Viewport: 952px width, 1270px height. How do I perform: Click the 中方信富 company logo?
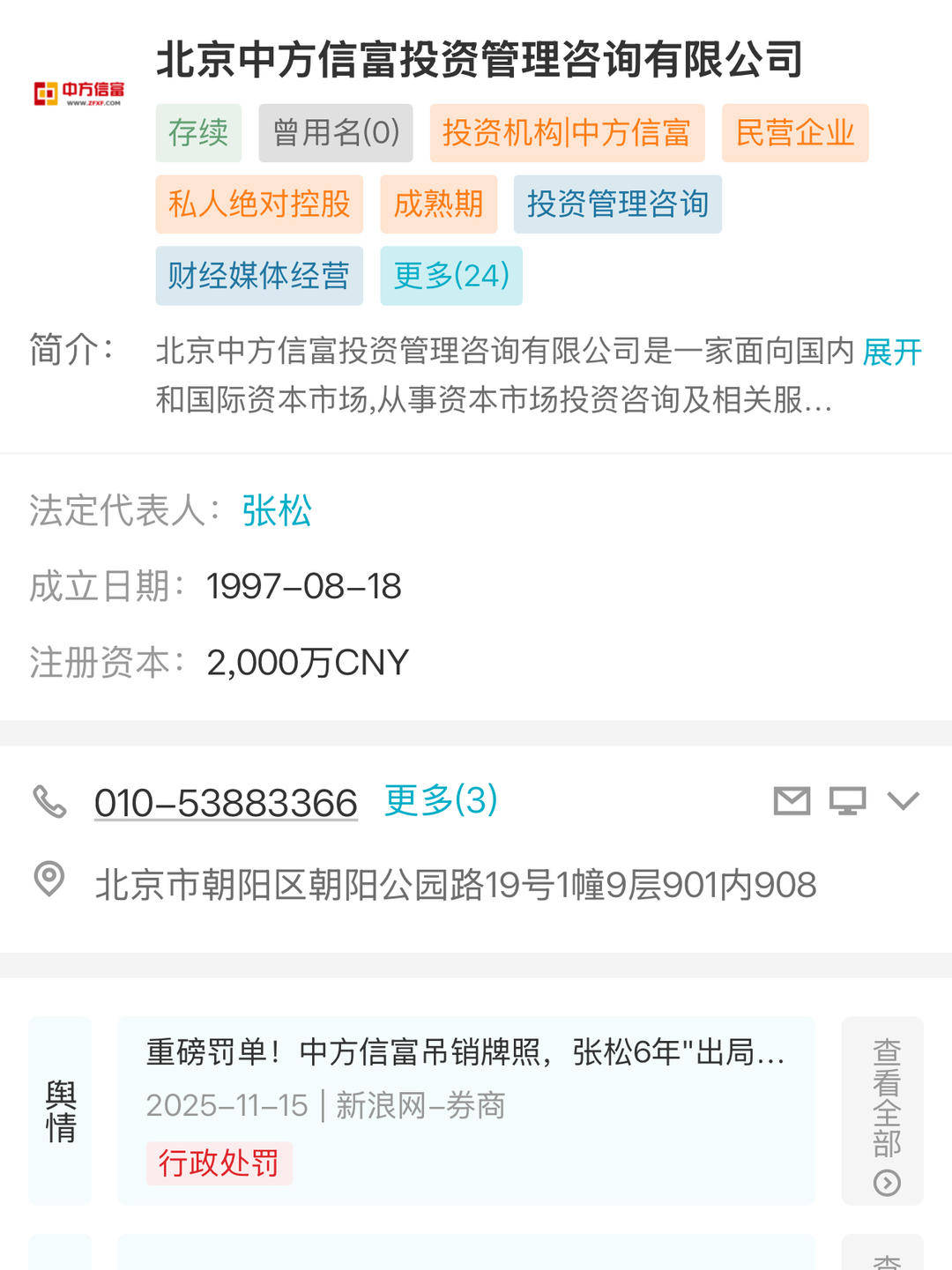(78, 93)
